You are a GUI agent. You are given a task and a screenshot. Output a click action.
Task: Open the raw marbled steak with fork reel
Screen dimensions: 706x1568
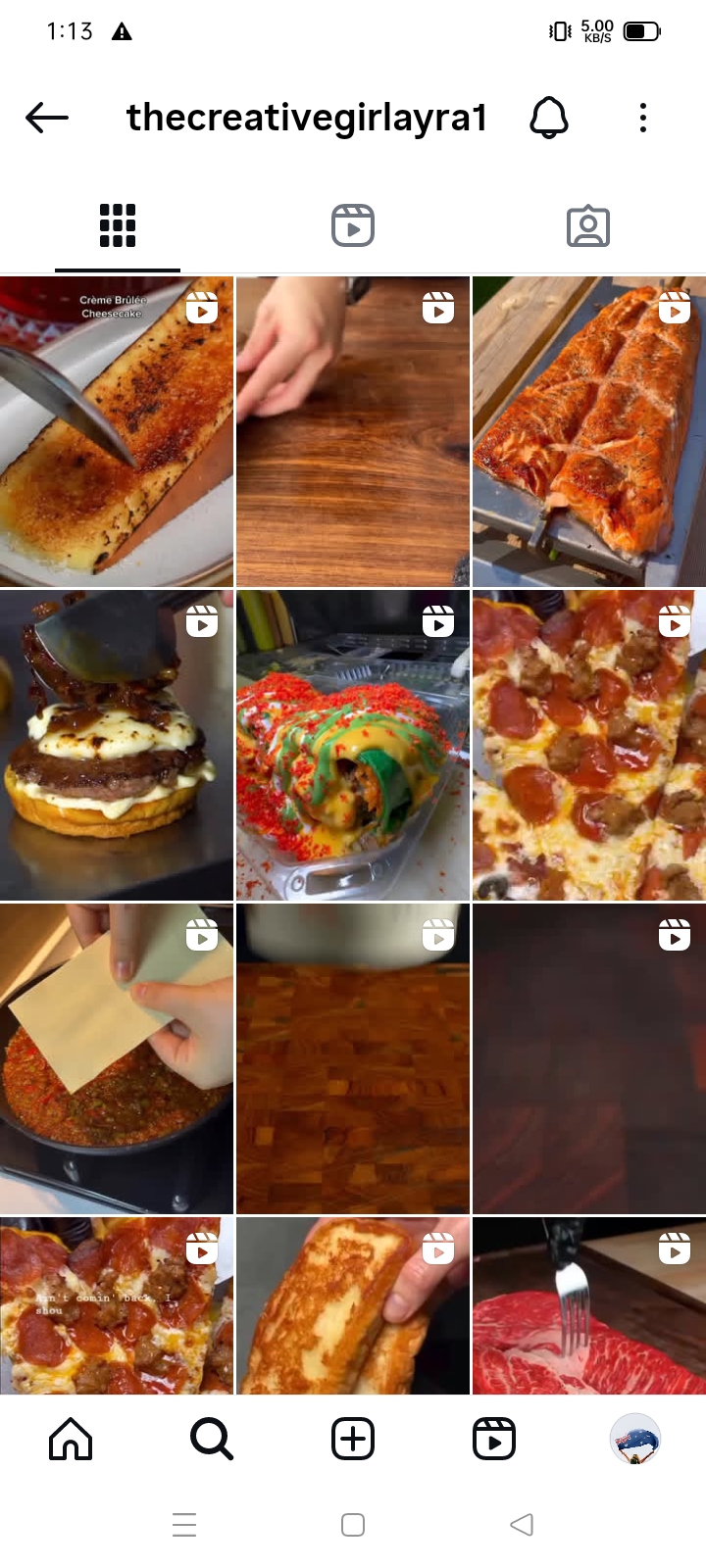588,1305
